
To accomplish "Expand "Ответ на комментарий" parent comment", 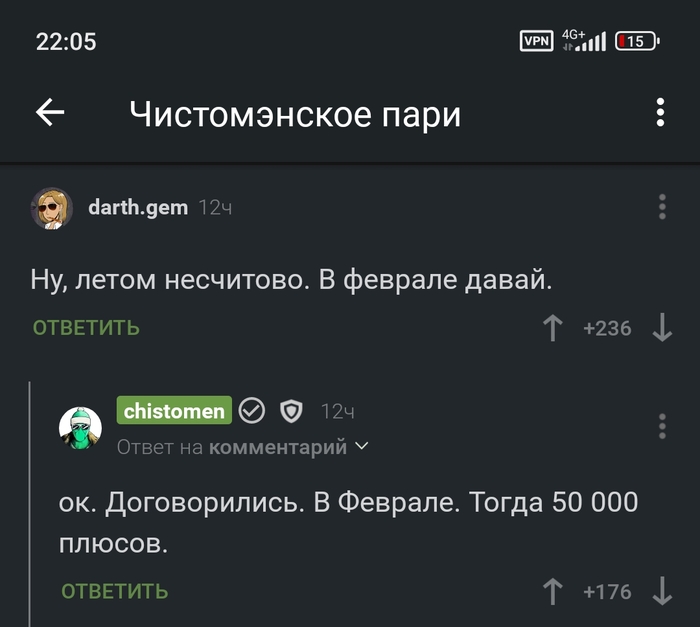I will click(242, 446).
